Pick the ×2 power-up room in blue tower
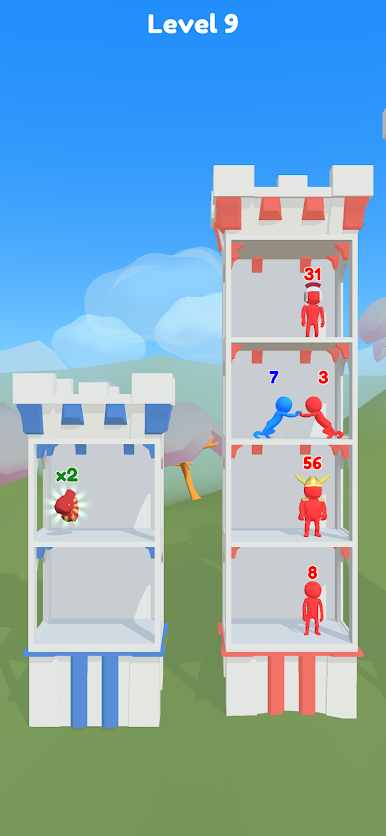The image size is (386, 836). click(x=96, y=489)
